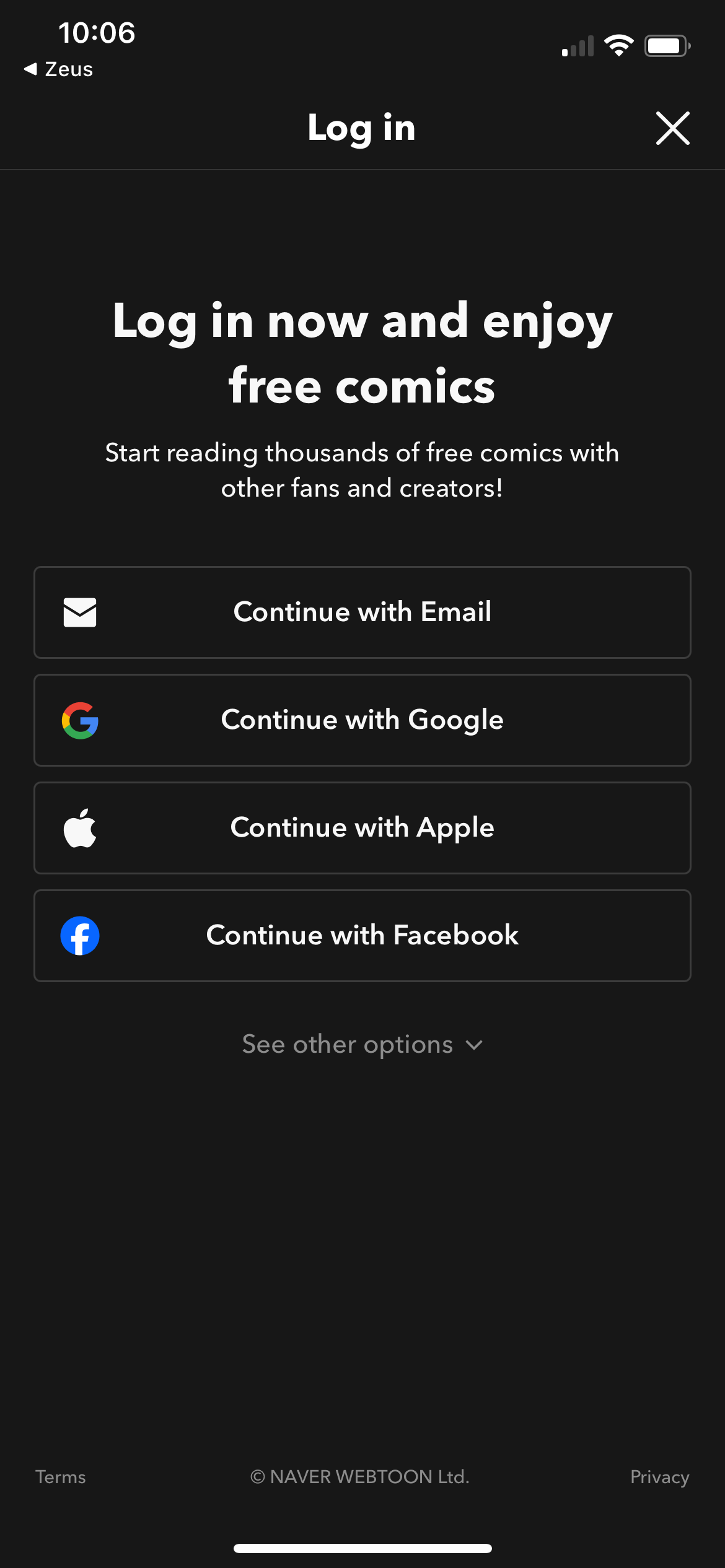Viewport: 725px width, 1568px height.
Task: Expand the See other options section
Action: 347,1044
